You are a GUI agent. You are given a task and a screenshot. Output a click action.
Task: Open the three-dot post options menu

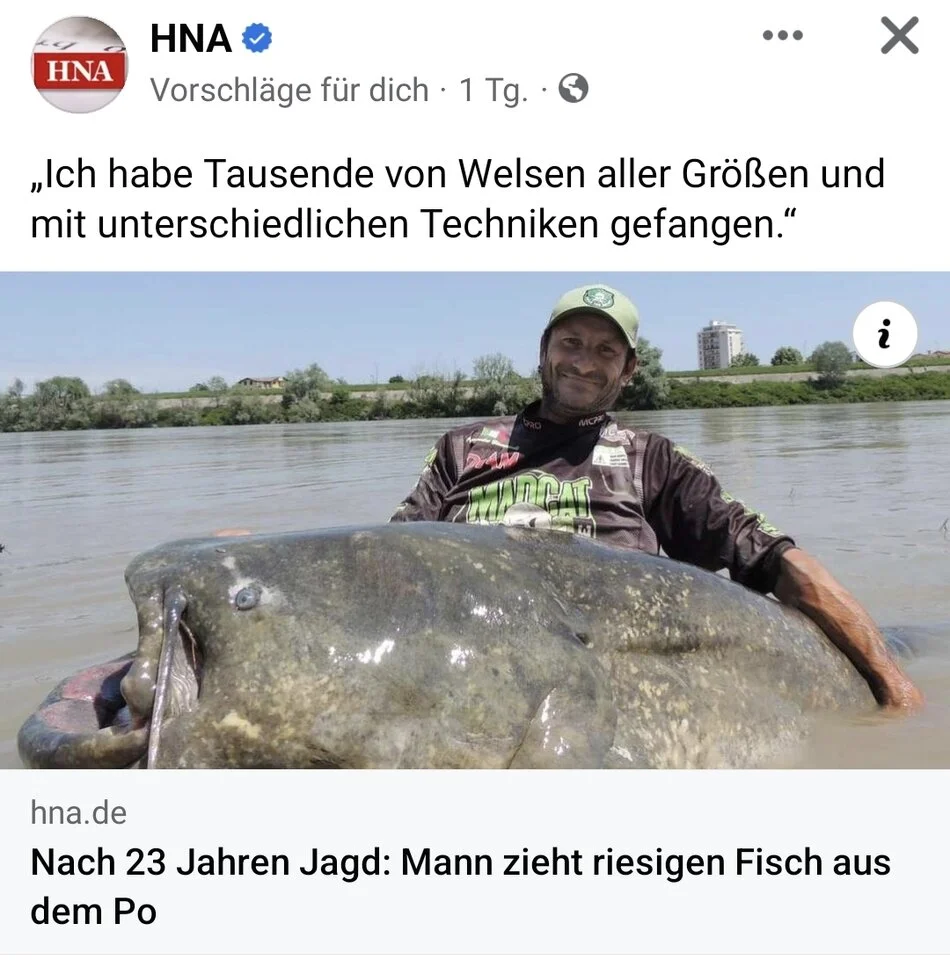pyautogui.click(x=782, y=36)
